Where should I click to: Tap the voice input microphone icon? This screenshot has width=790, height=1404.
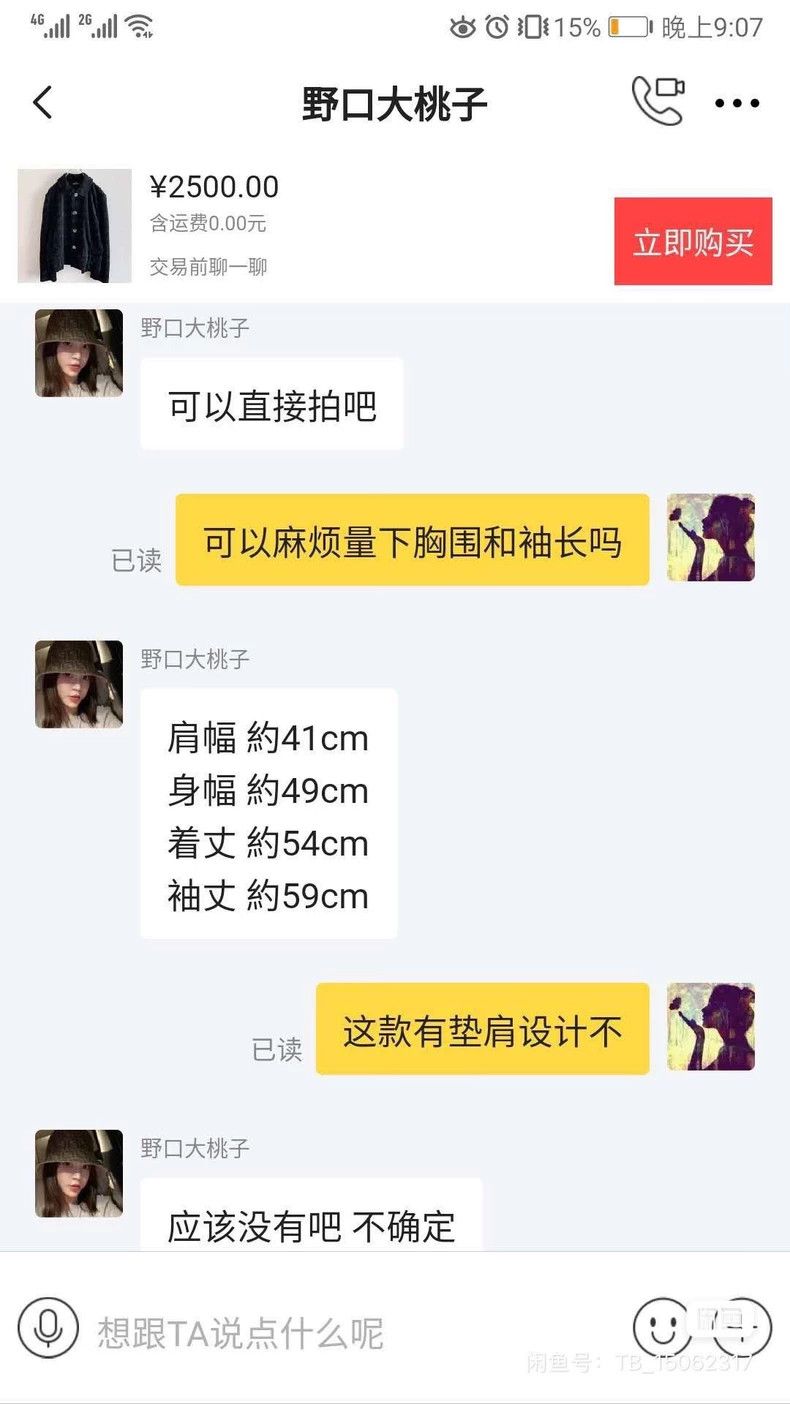click(x=47, y=1327)
